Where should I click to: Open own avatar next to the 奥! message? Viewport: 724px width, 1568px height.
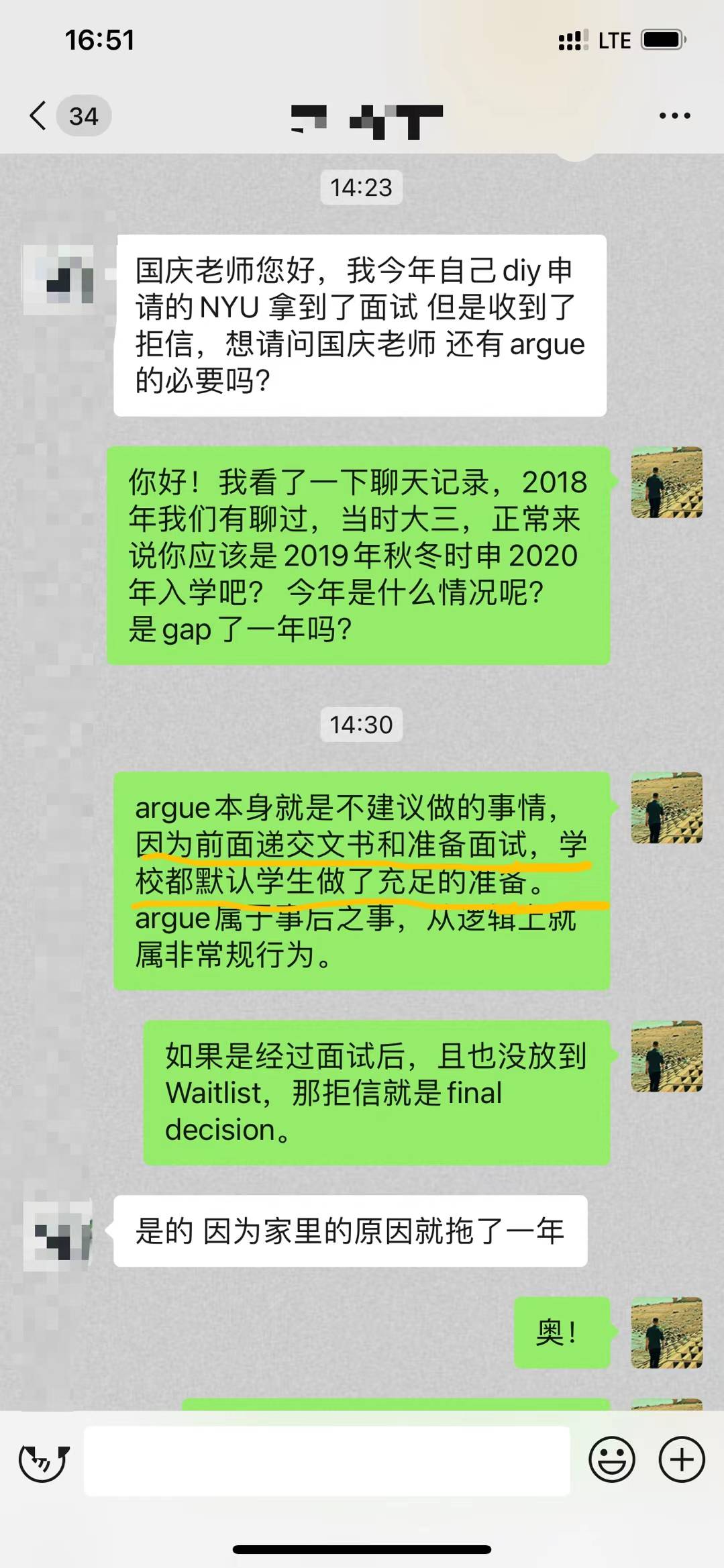666,1332
